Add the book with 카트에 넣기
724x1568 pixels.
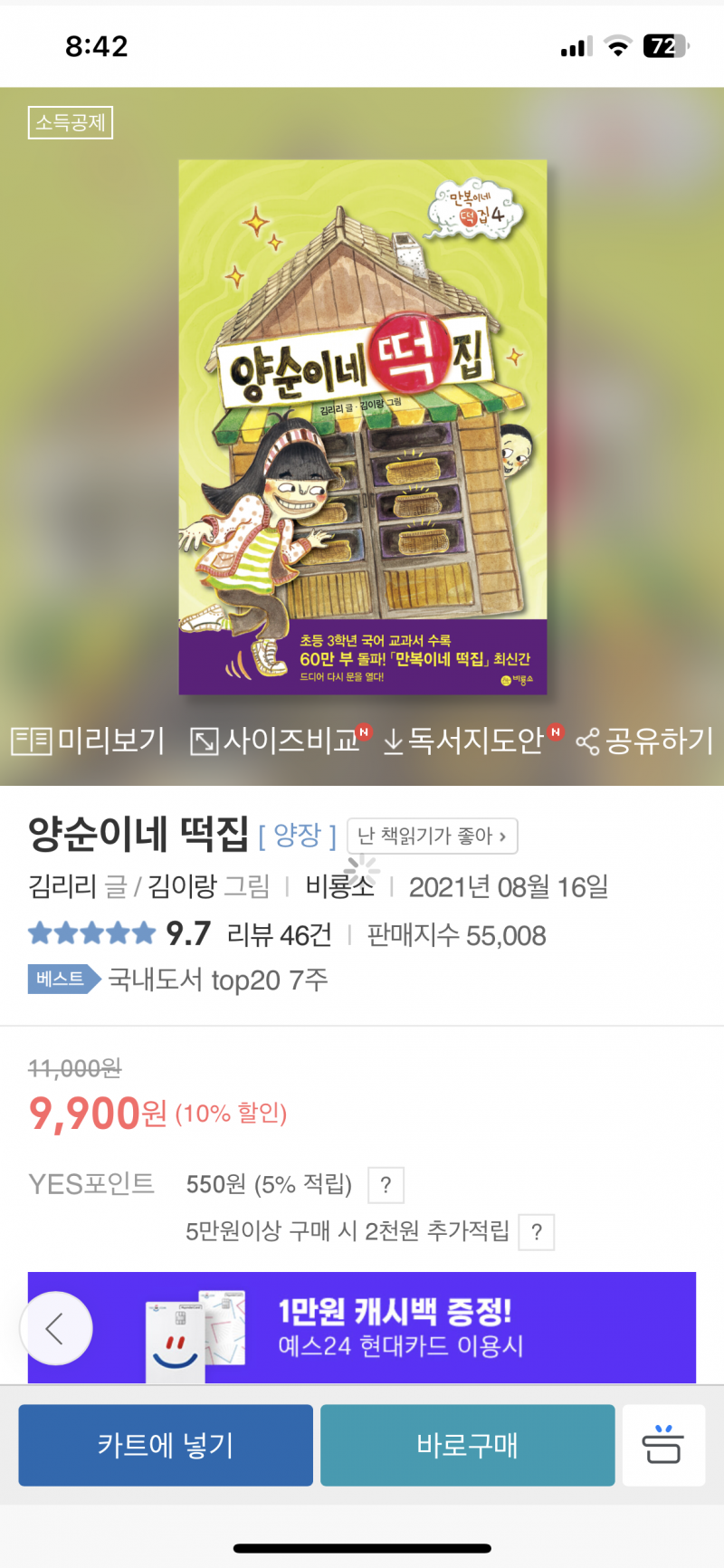click(x=166, y=1445)
